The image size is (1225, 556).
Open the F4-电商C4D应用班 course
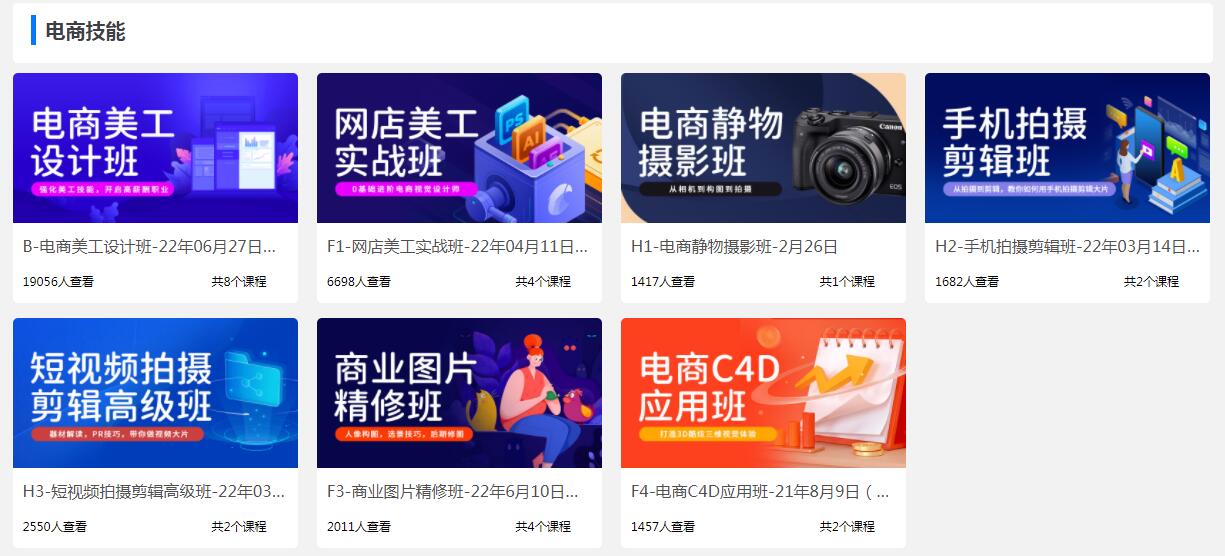tap(763, 393)
